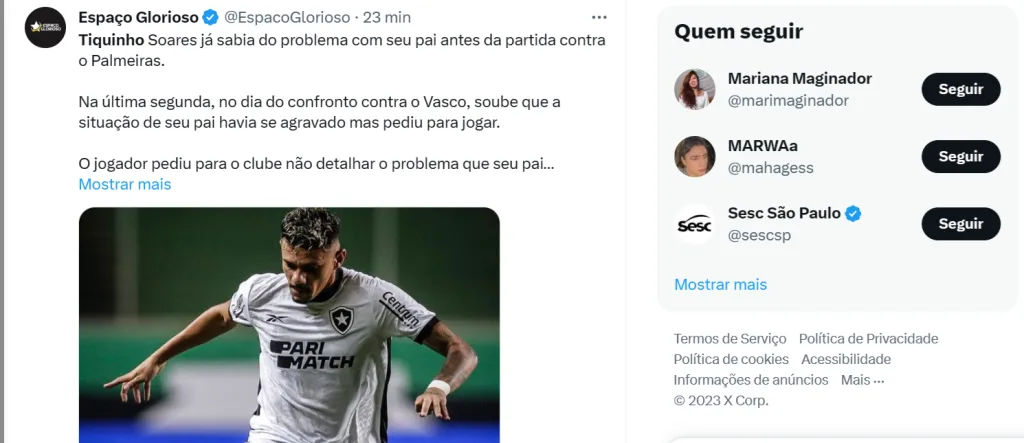
Task: Open the post's three-dot overflow menu
Action: (599, 18)
